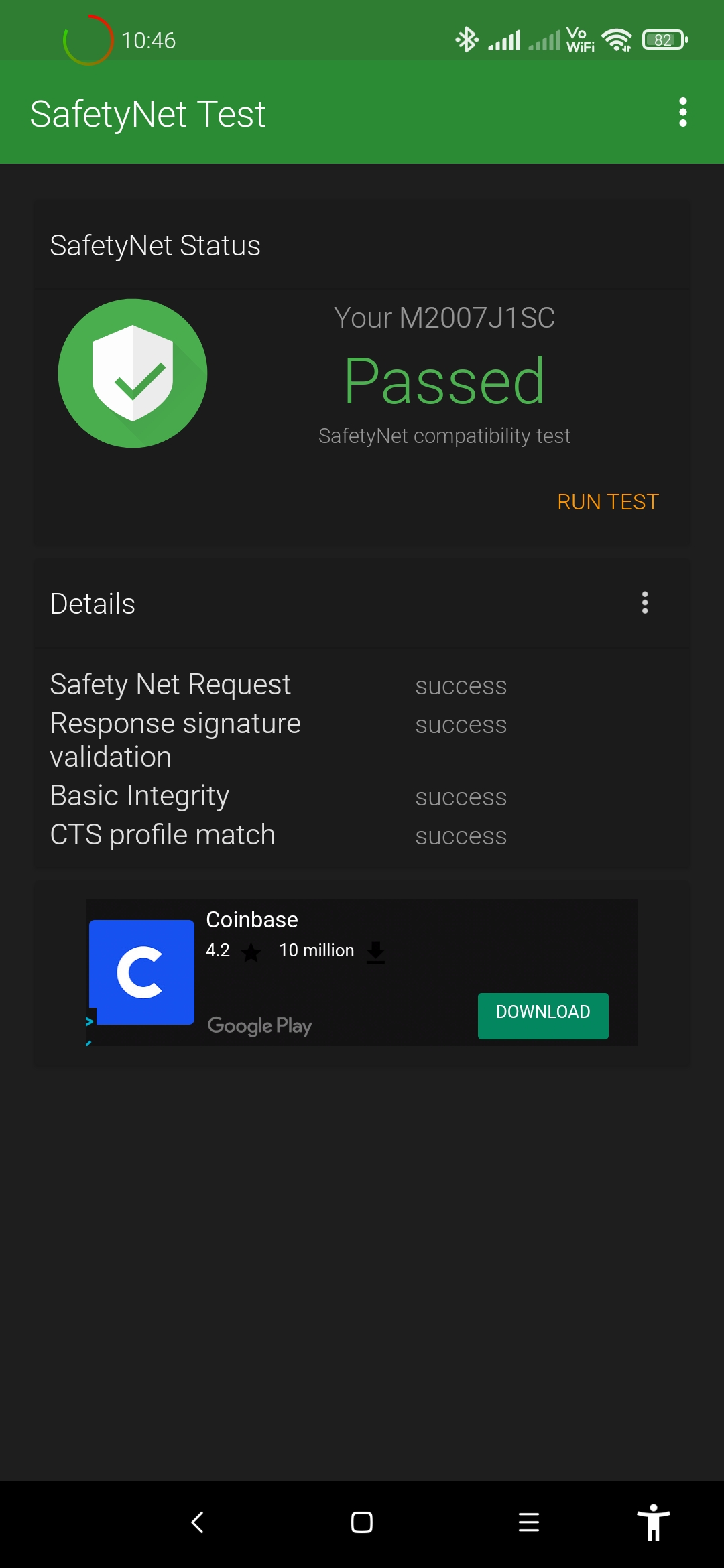Viewport: 724px width, 1568px height.
Task: Open the Details card overflow menu
Action: [x=645, y=603]
